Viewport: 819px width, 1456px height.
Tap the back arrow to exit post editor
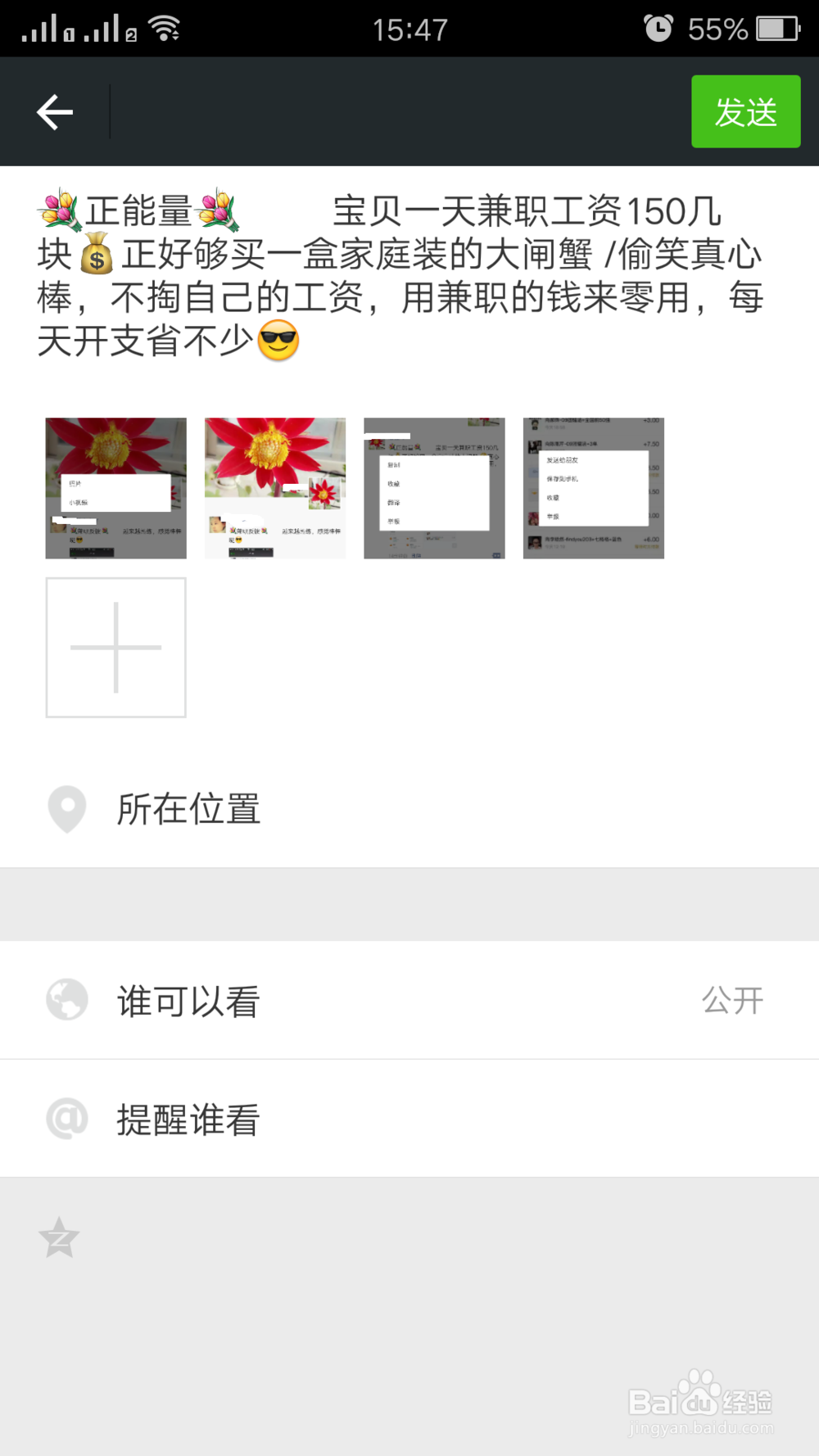pyautogui.click(x=54, y=111)
